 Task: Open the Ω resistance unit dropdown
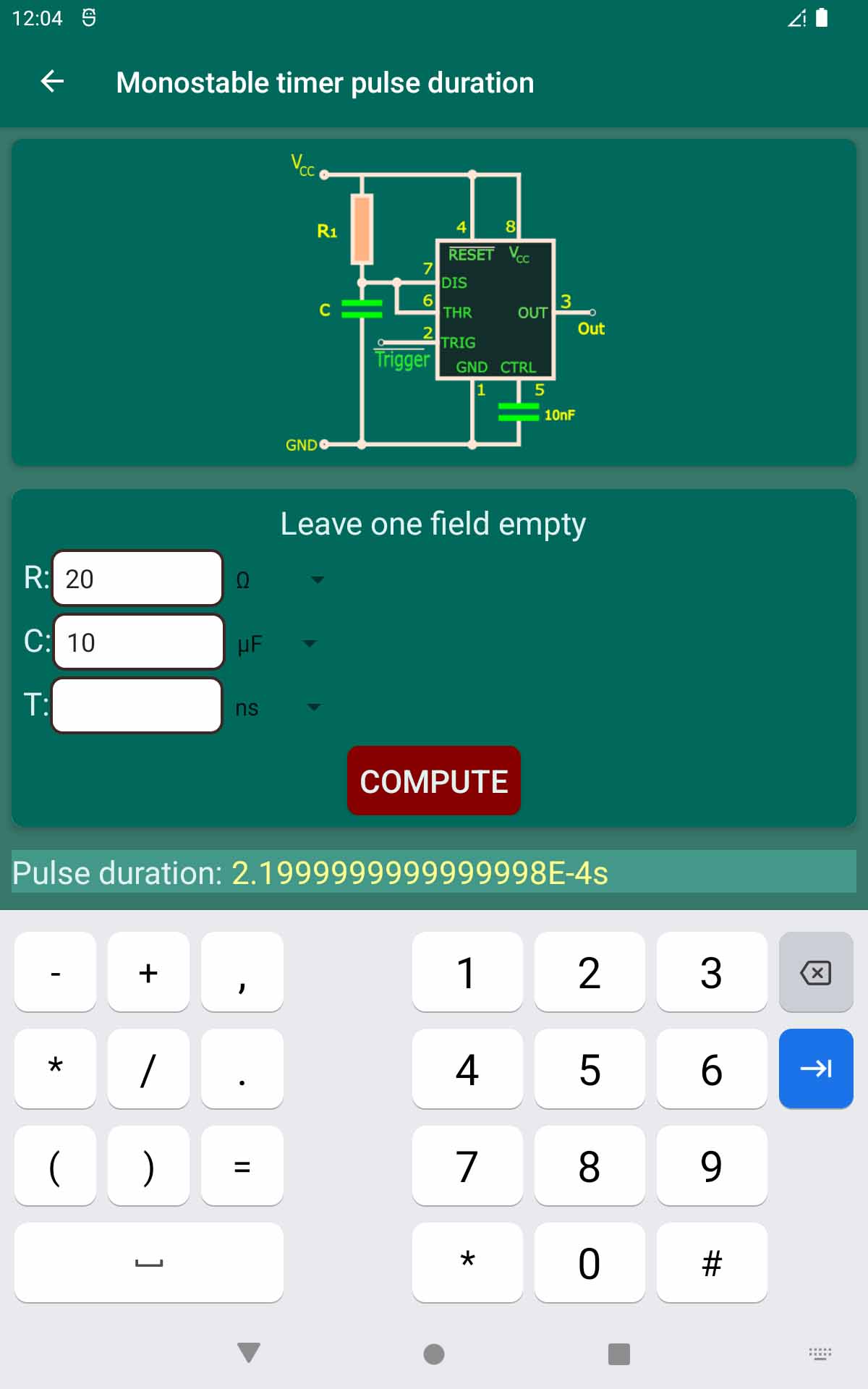(x=280, y=579)
